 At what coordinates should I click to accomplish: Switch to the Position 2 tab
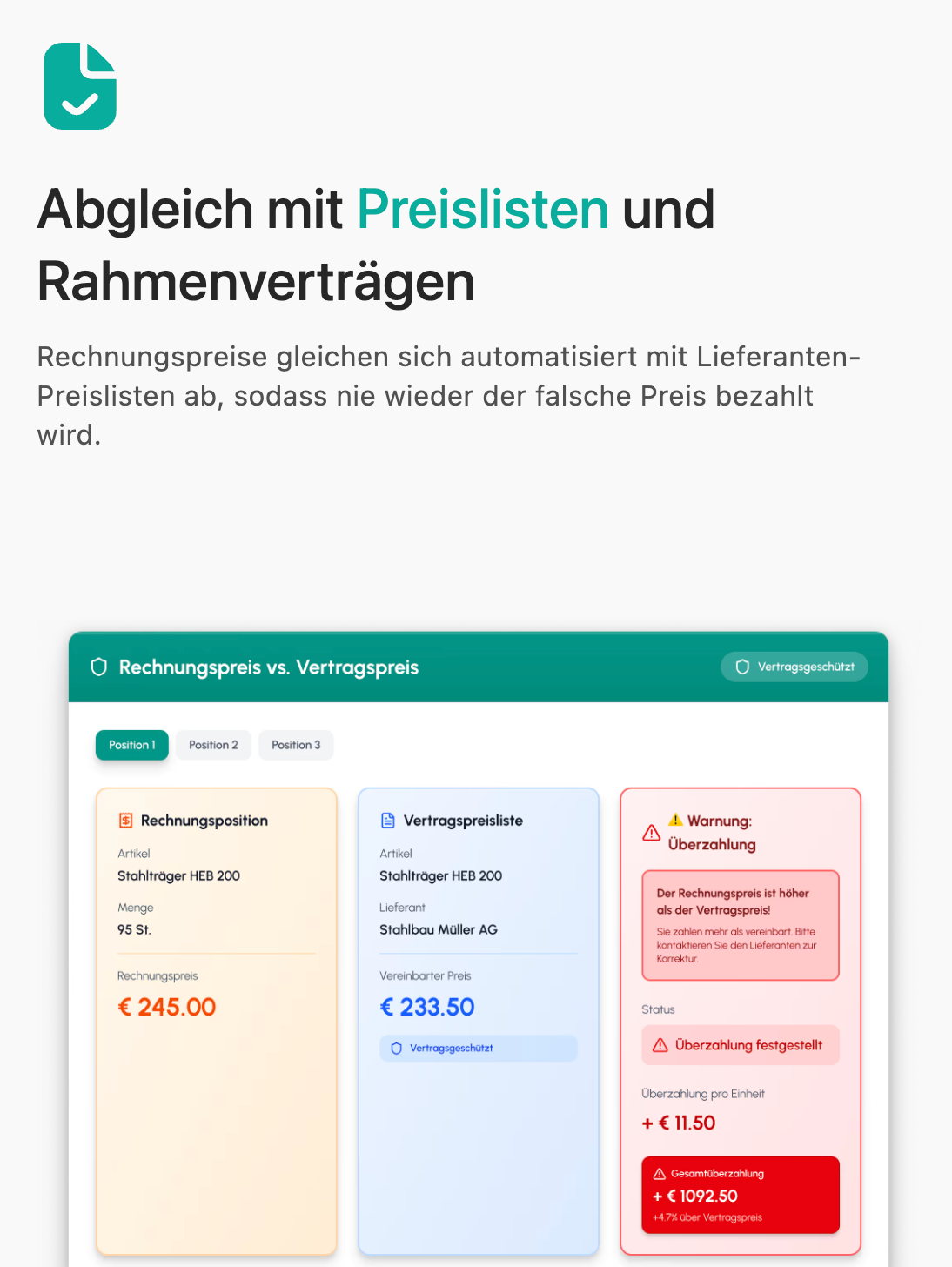[x=213, y=745]
